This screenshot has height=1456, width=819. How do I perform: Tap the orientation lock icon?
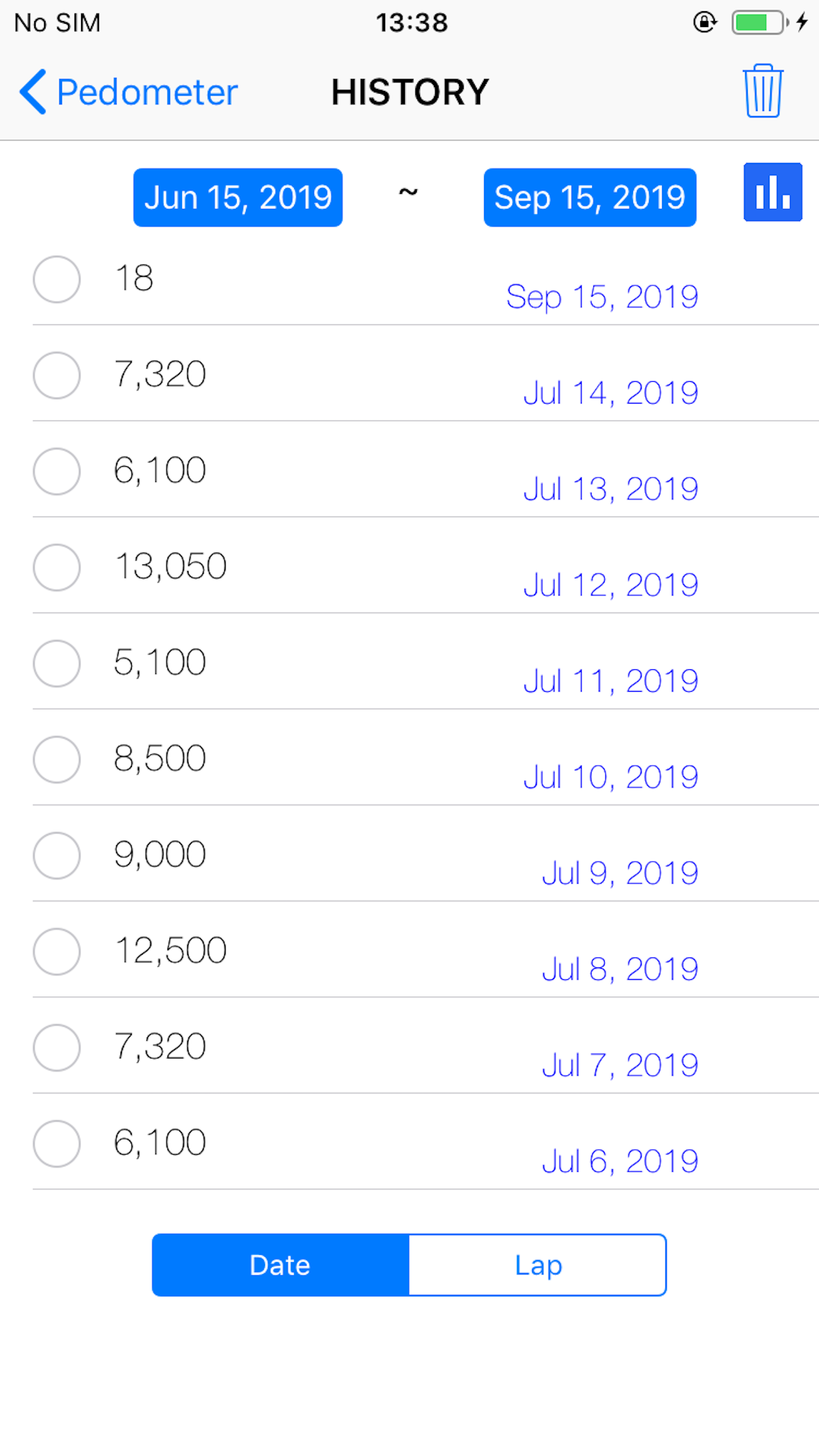pos(704,22)
